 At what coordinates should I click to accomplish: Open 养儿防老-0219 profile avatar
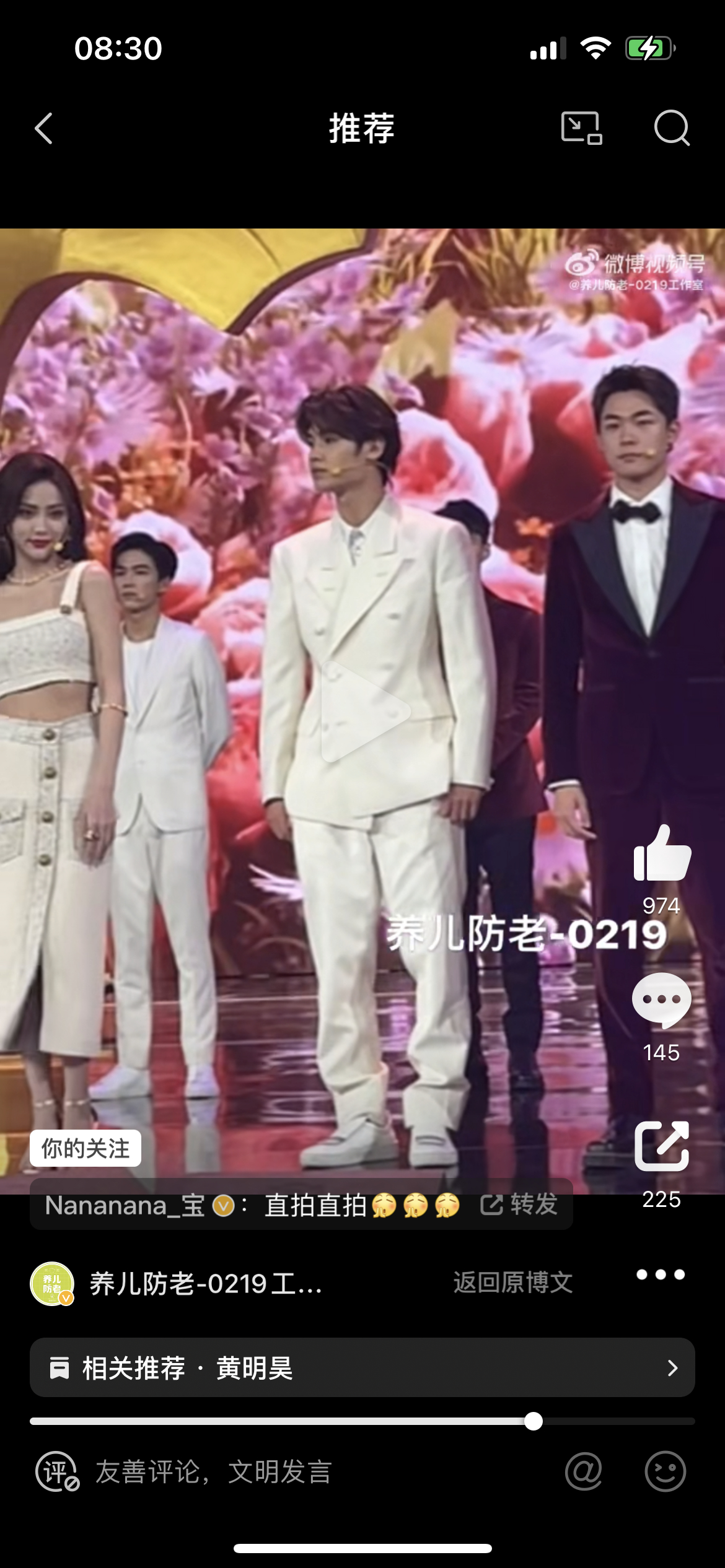click(52, 1283)
